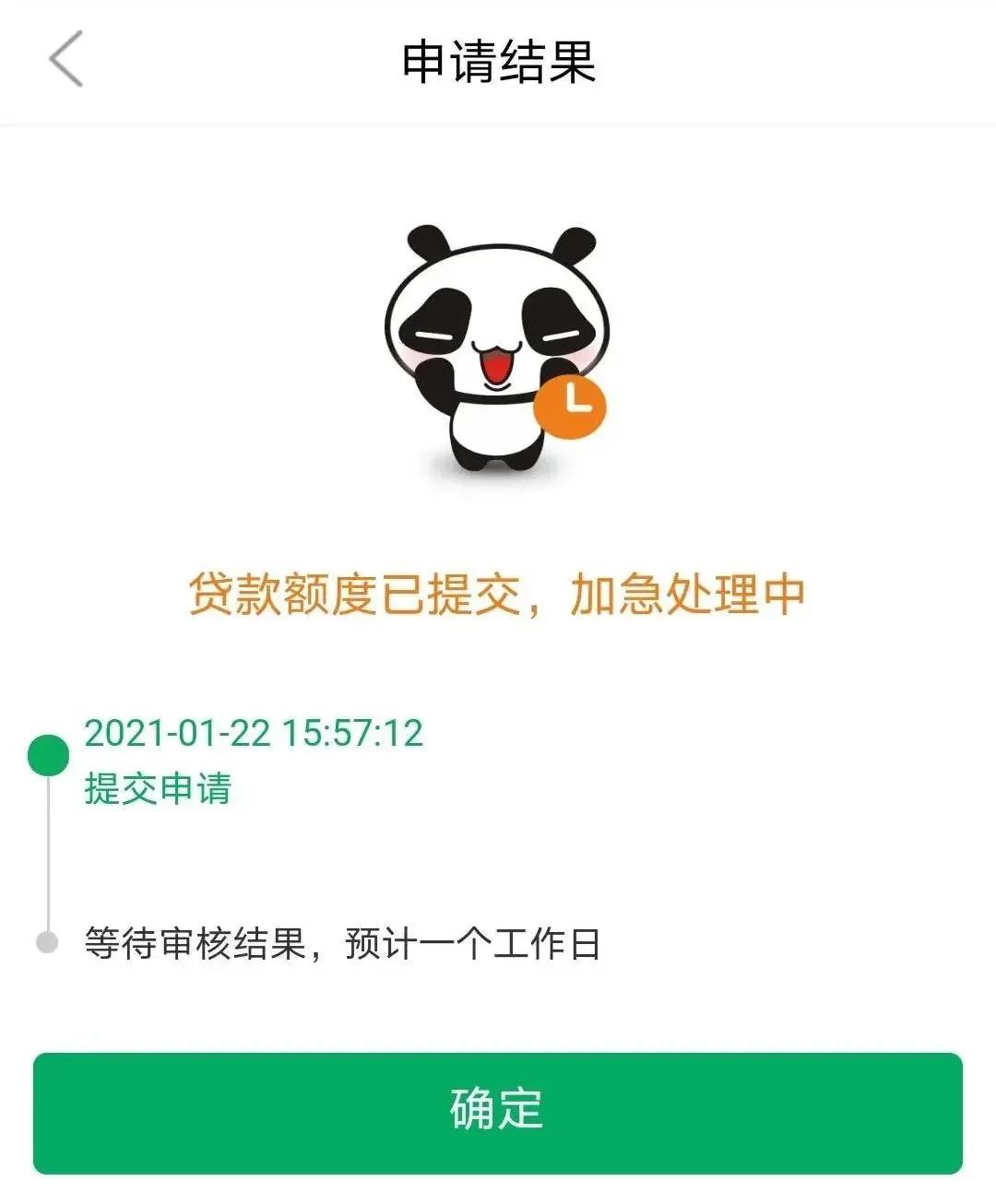996x1204 pixels.
Task: Click the 贷款额度已提交 status message link
Action: [498, 595]
